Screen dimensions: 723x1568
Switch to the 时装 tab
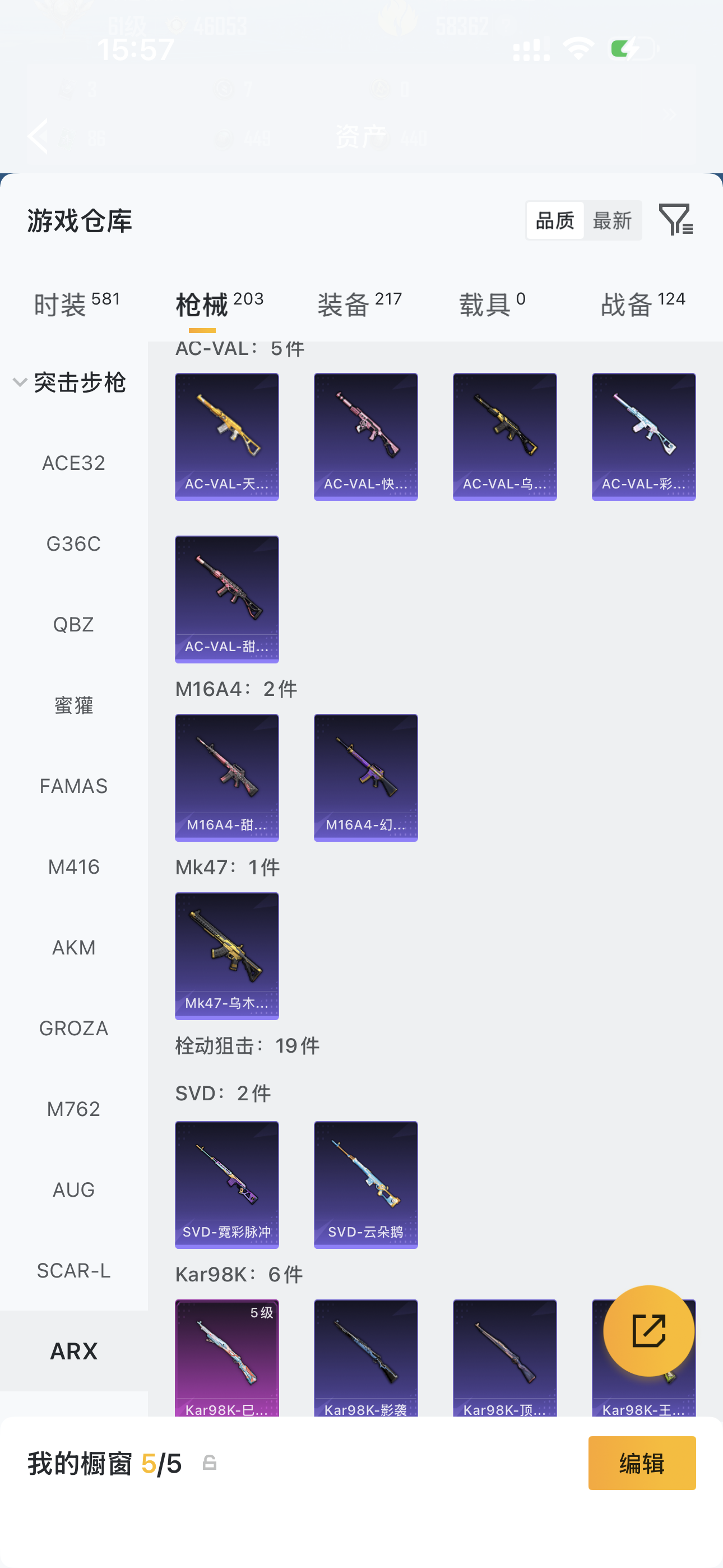[77, 304]
